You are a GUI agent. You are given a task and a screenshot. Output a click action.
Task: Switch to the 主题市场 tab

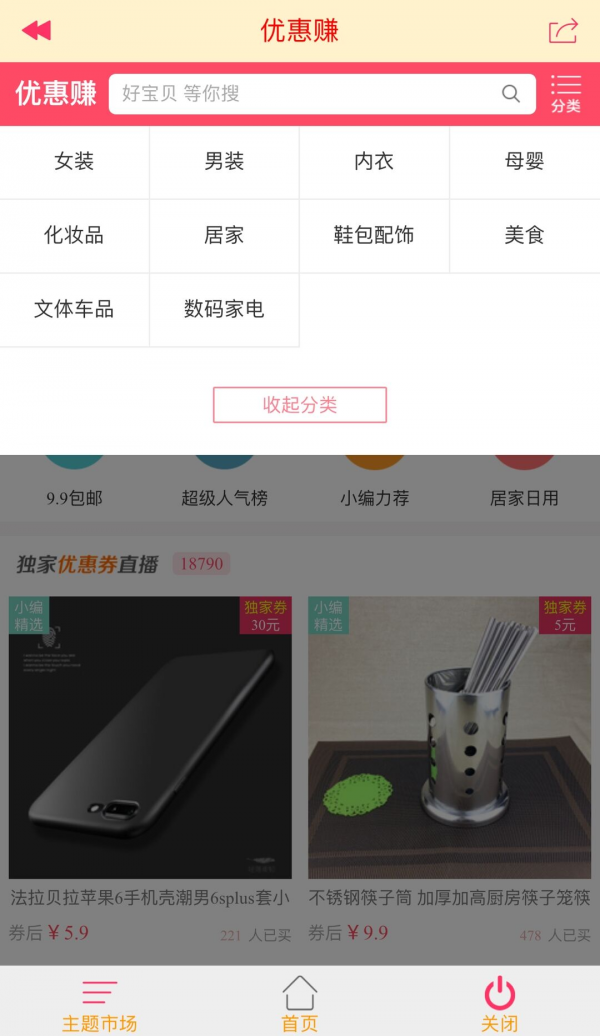(x=100, y=1003)
